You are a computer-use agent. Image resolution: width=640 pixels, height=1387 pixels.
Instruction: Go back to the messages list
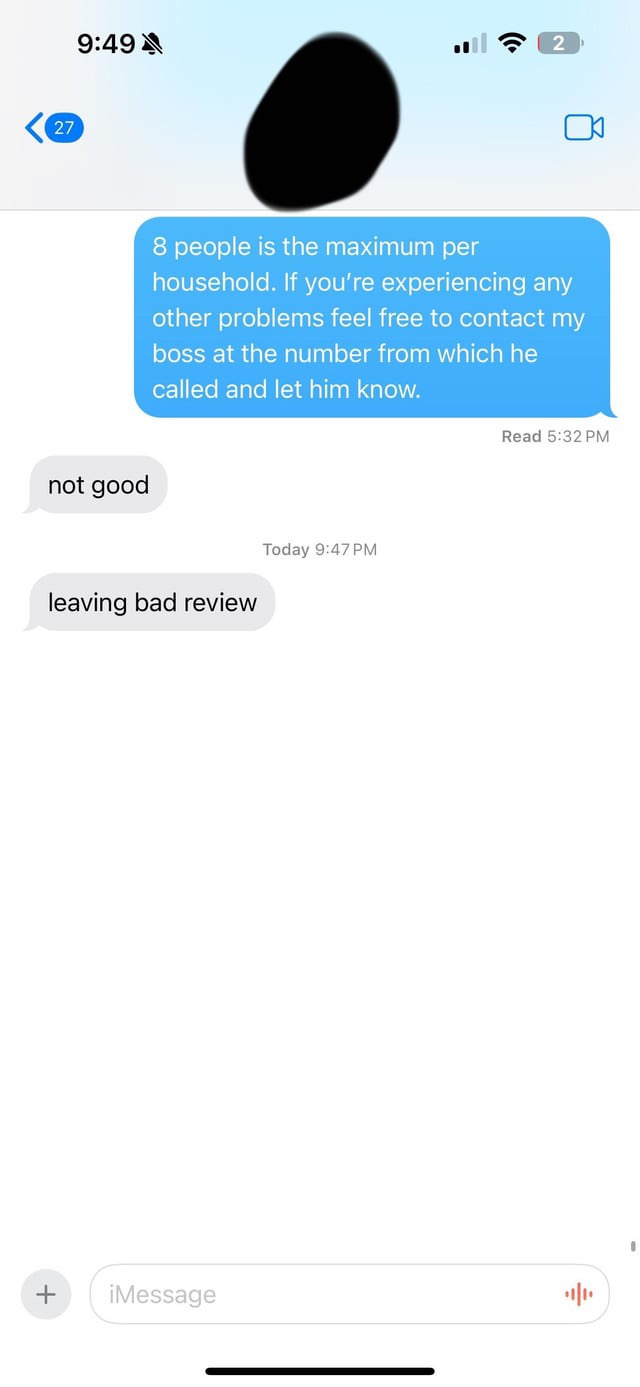54,128
